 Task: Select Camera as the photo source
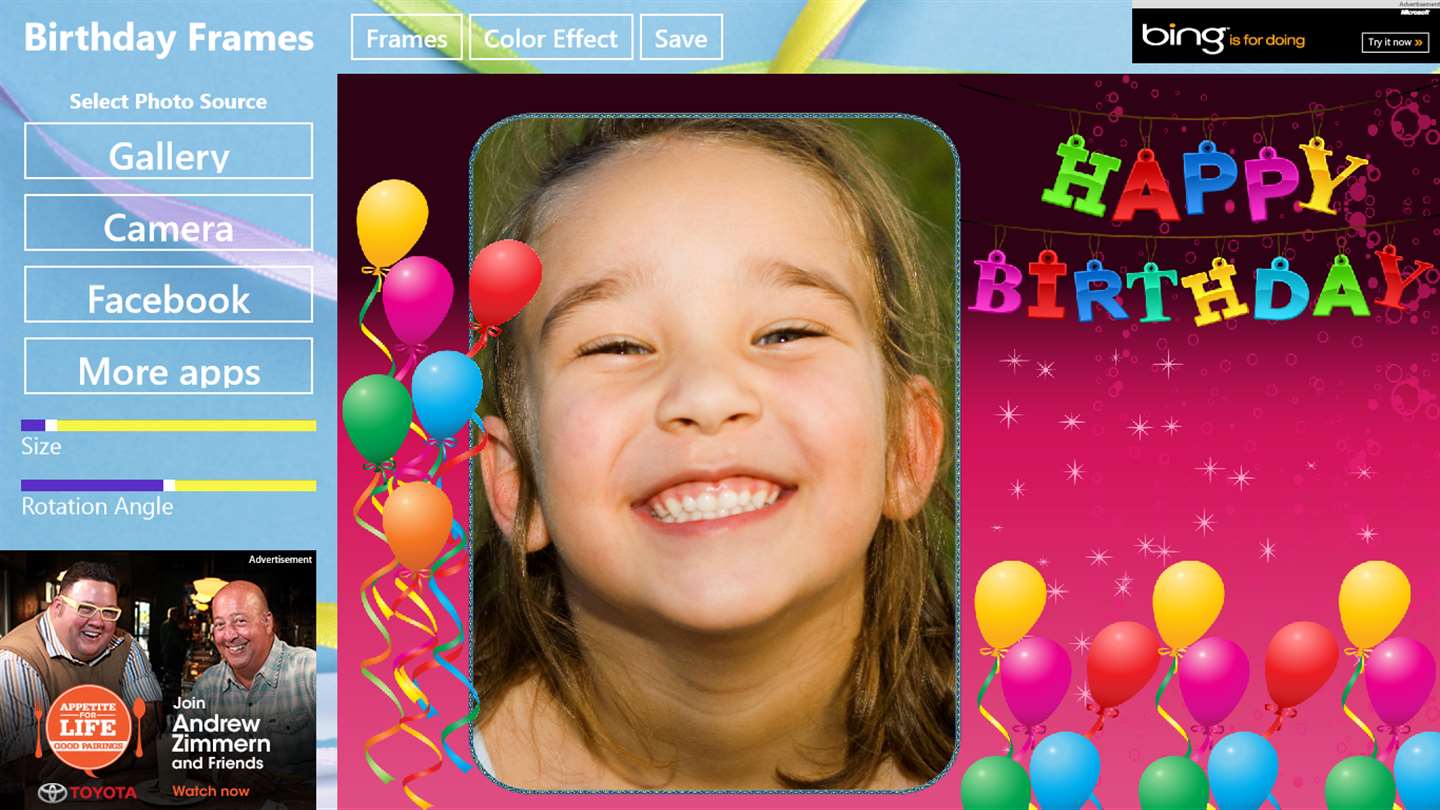[x=168, y=223]
